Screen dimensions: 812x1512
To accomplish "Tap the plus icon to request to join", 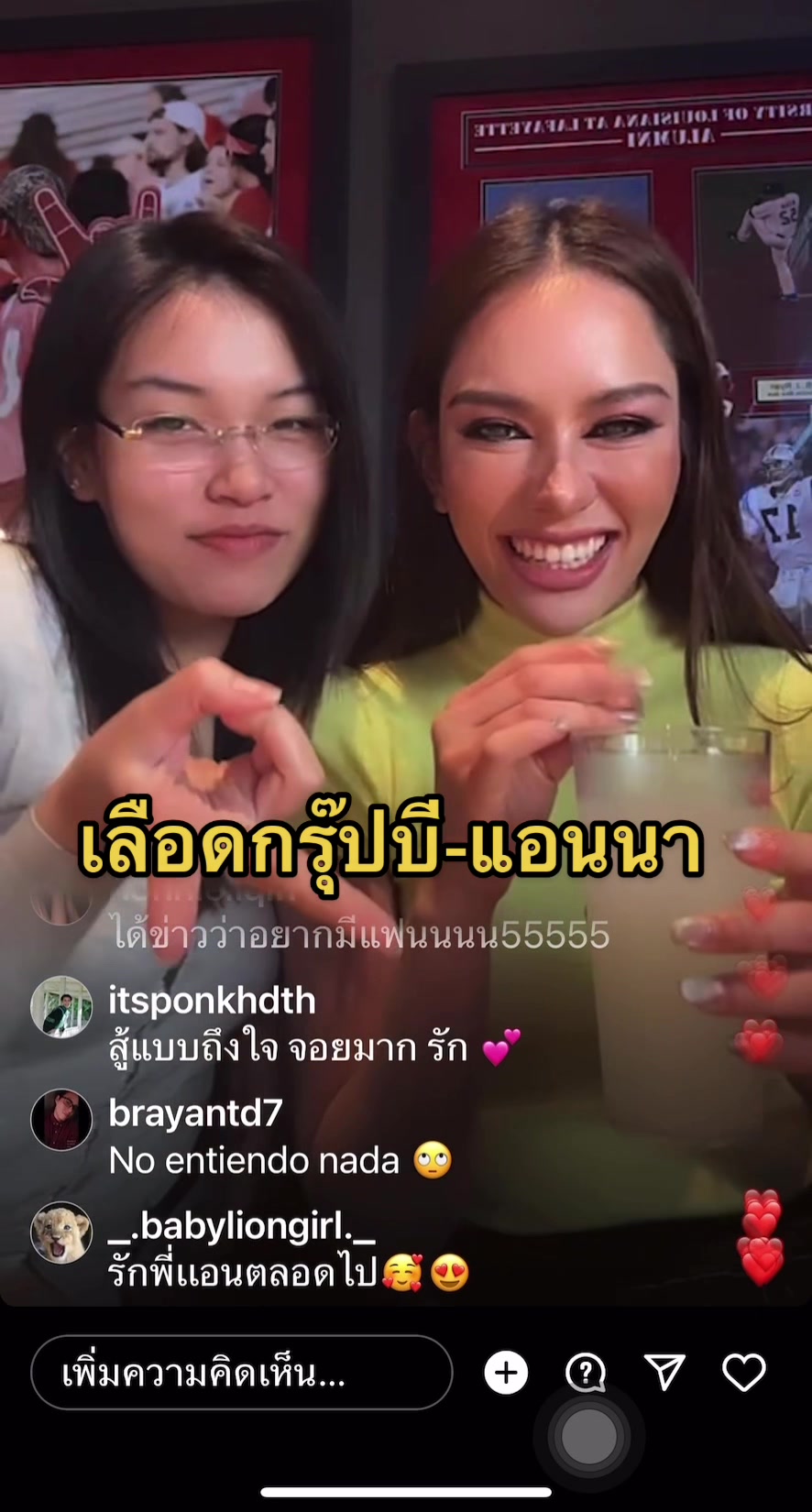I will [506, 1372].
